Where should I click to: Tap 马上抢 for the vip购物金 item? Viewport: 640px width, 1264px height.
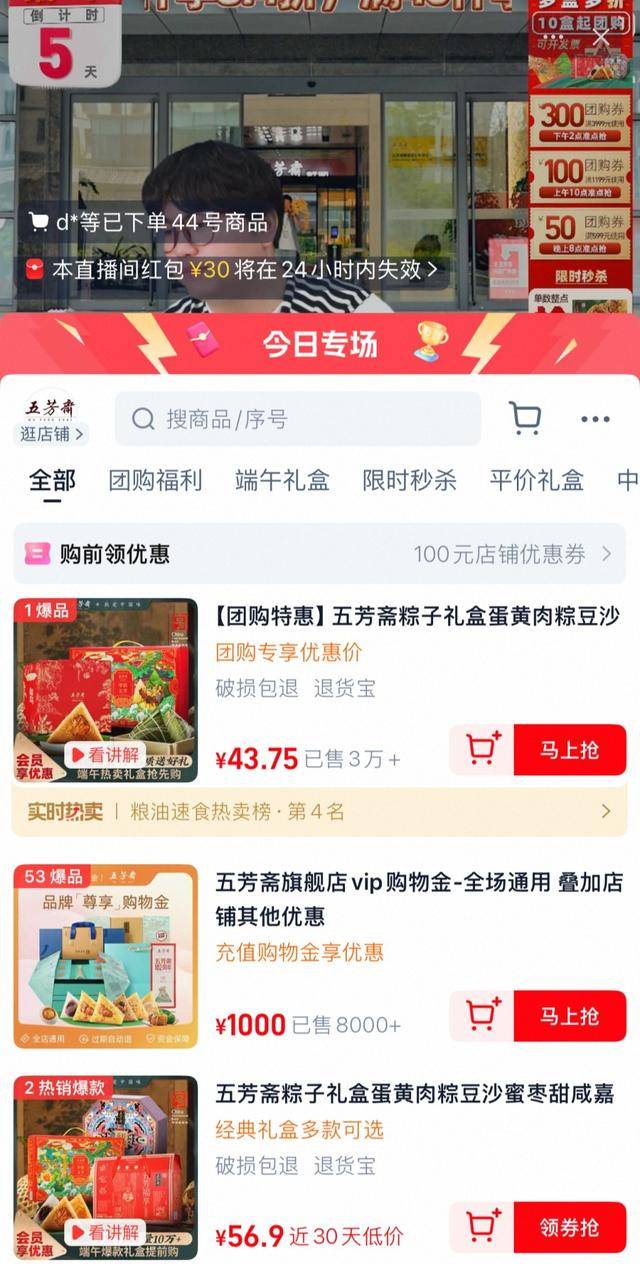pos(569,1016)
